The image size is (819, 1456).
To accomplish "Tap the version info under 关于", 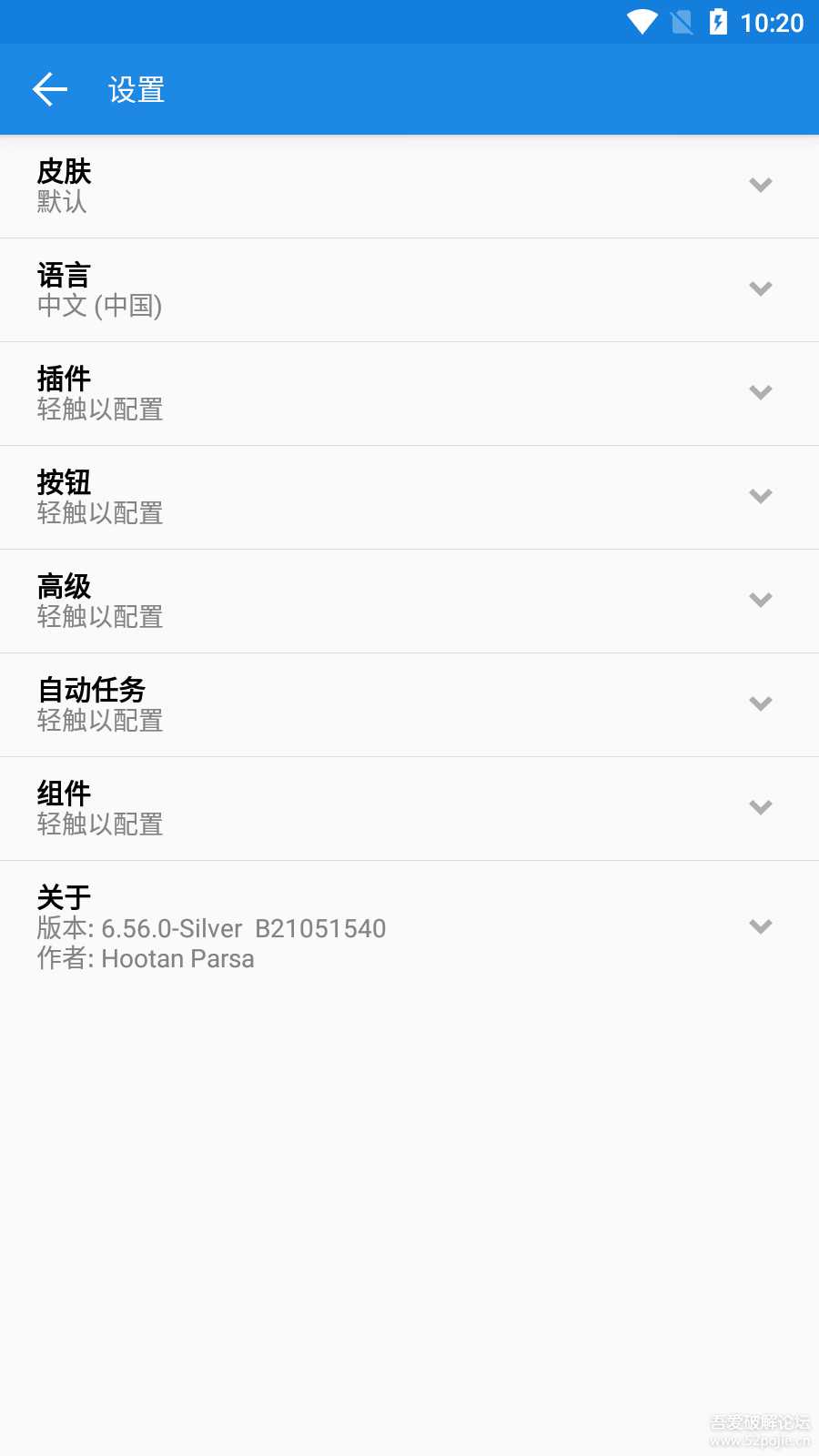I will tap(211, 927).
